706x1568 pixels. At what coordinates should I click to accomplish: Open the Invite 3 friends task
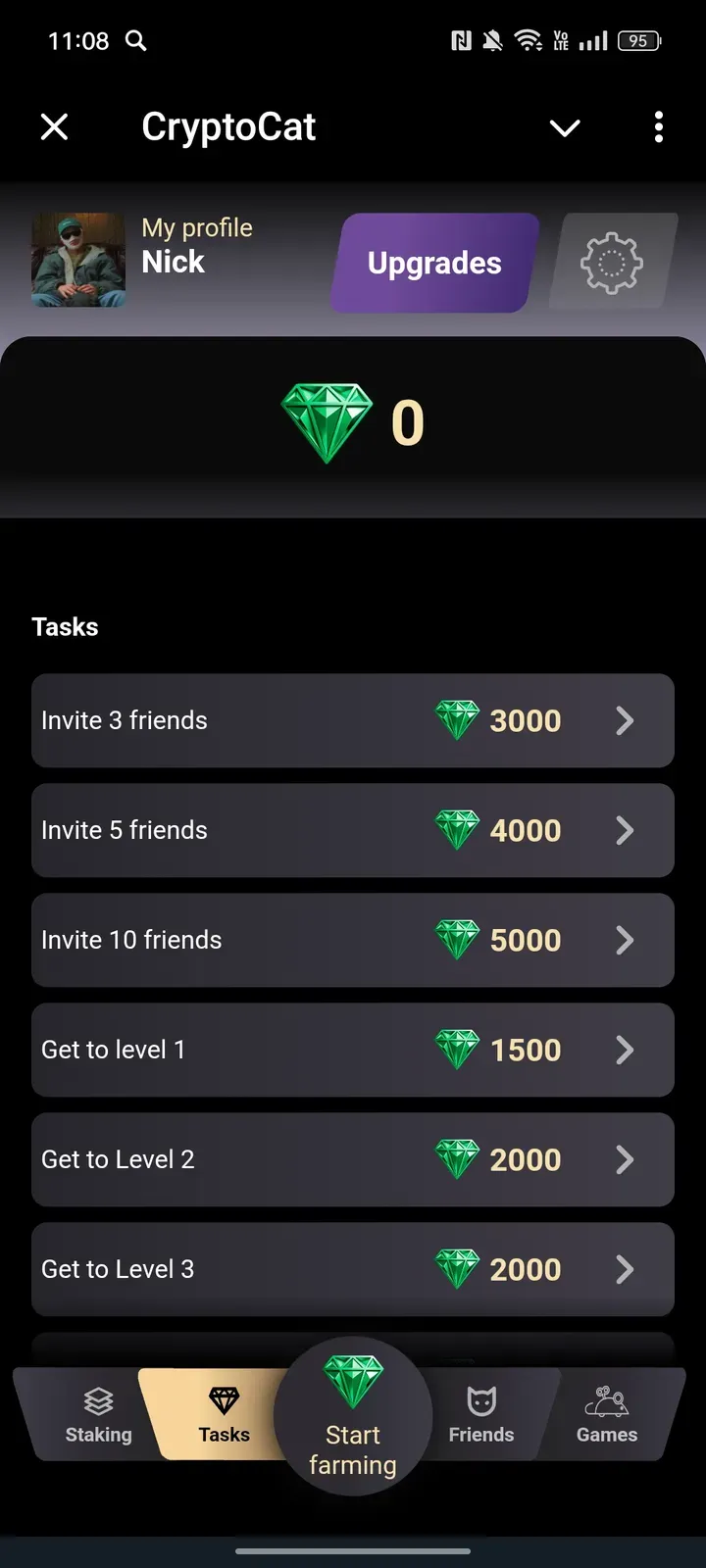(353, 720)
